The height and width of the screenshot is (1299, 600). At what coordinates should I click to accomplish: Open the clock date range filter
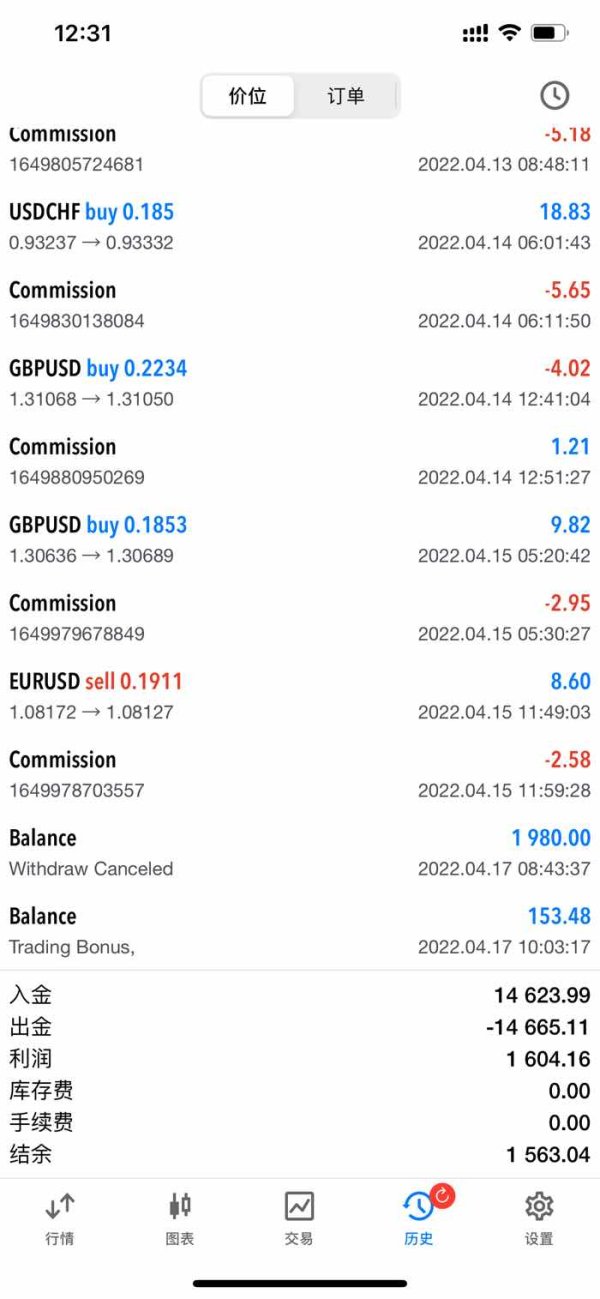pos(554,96)
